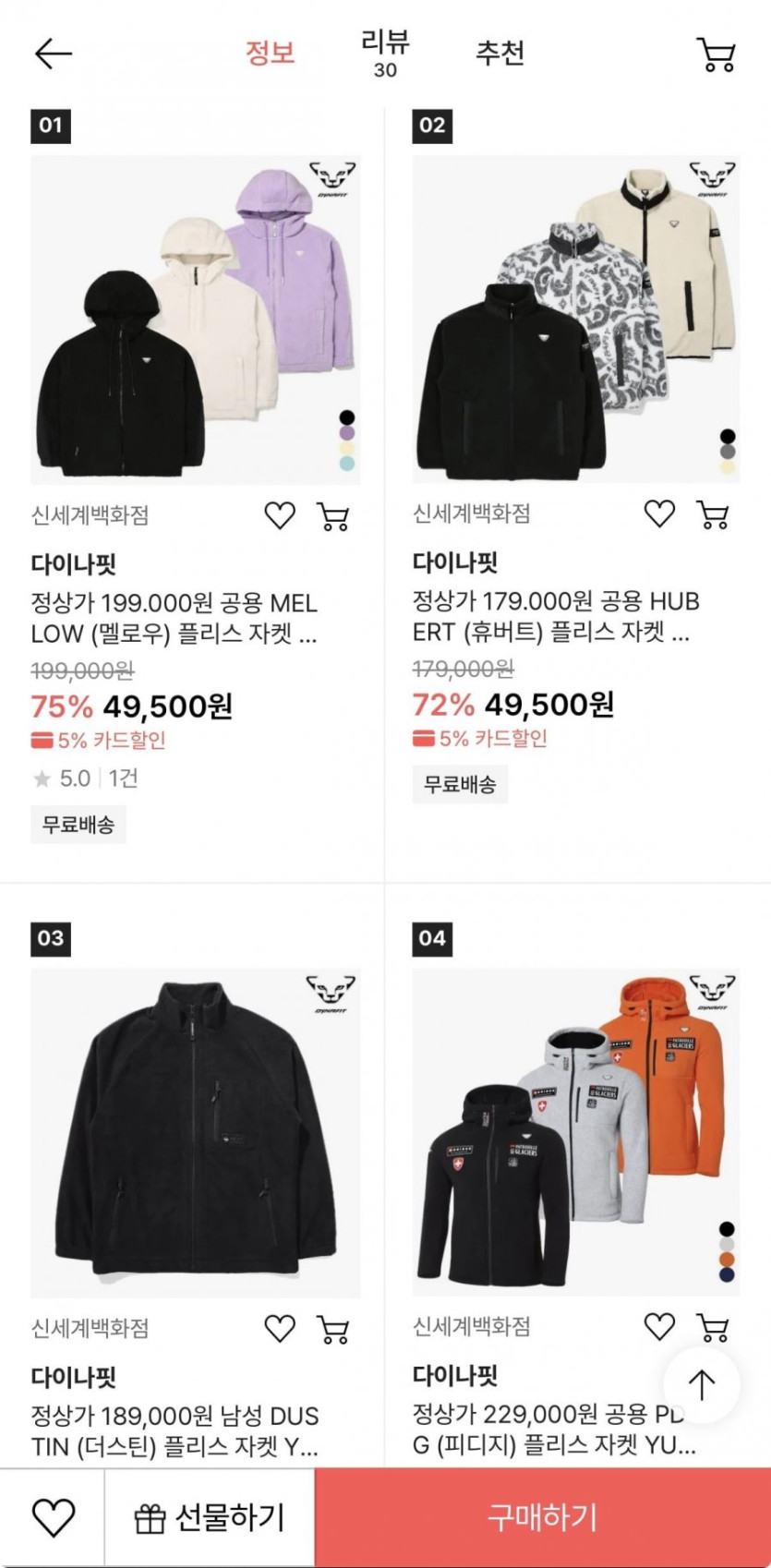771x1568 pixels.
Task: Open the DUSTIN fleece jacket product
Action: click(196, 1133)
